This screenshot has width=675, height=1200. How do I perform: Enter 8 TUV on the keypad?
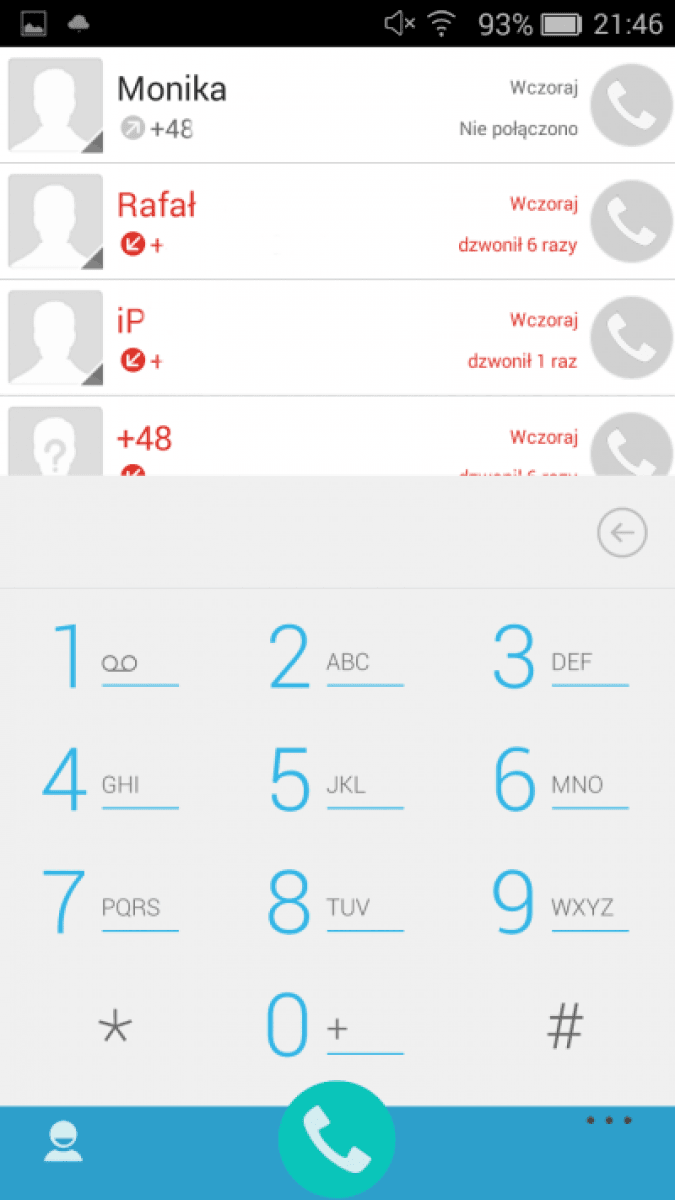click(337, 902)
